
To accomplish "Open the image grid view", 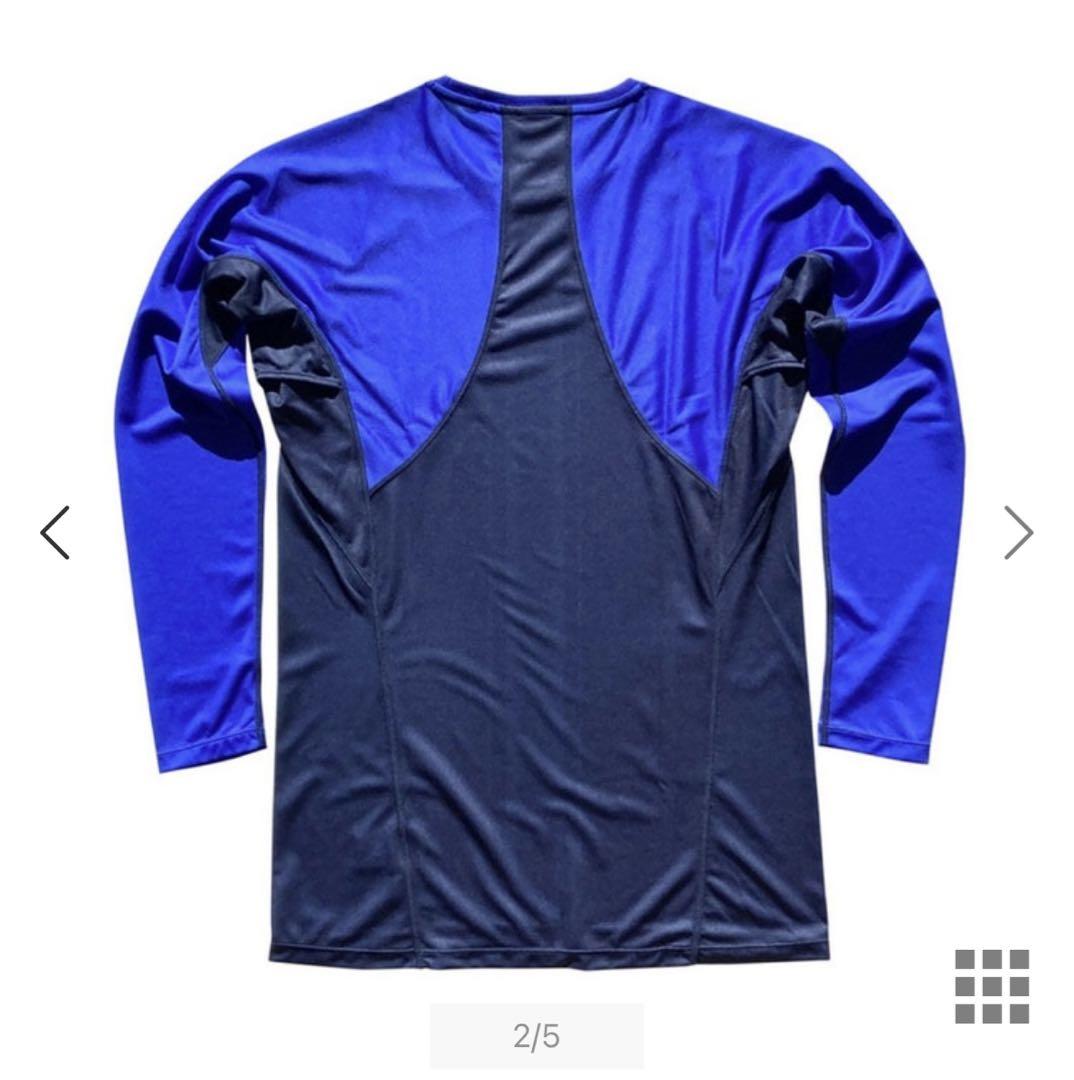I will click(x=991, y=986).
